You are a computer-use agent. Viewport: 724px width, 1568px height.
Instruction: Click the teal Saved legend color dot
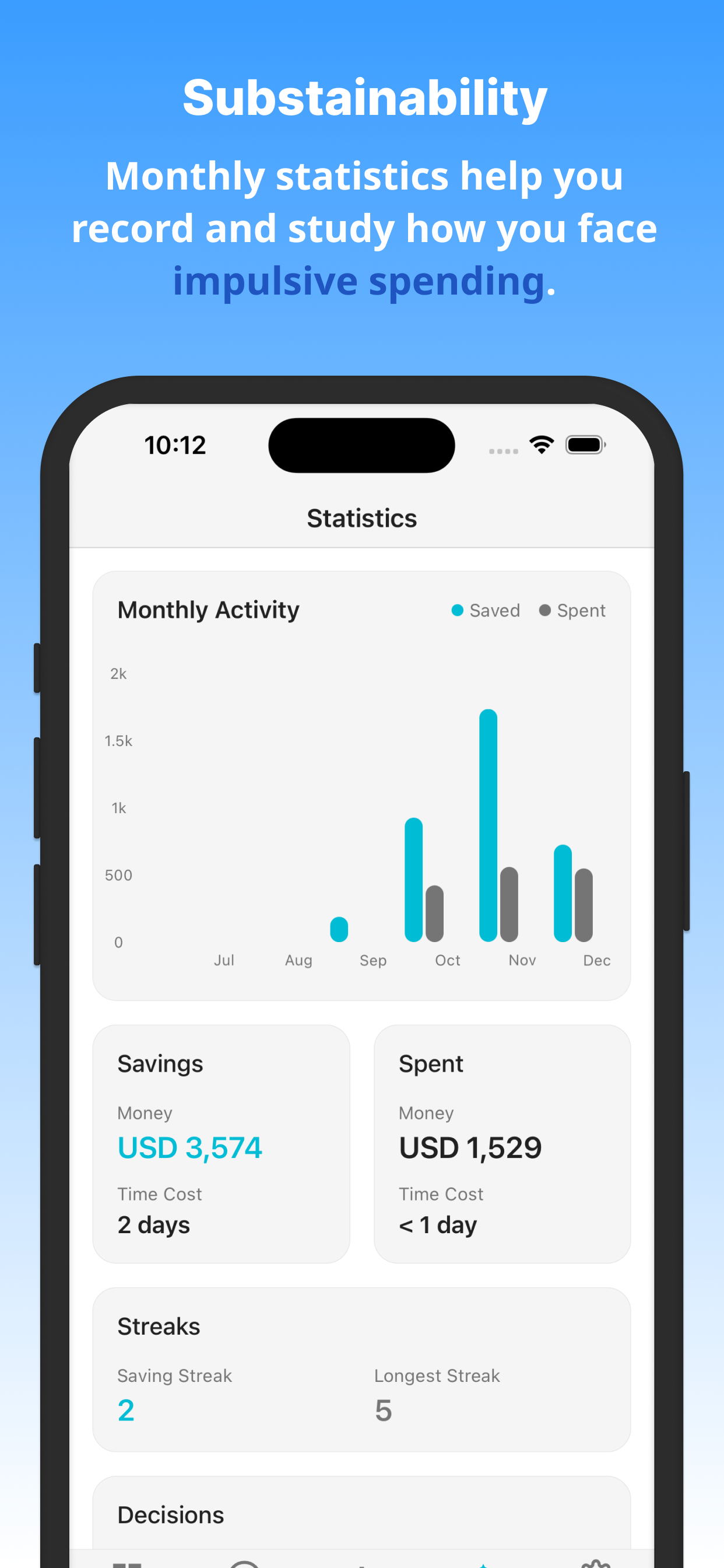point(457,610)
